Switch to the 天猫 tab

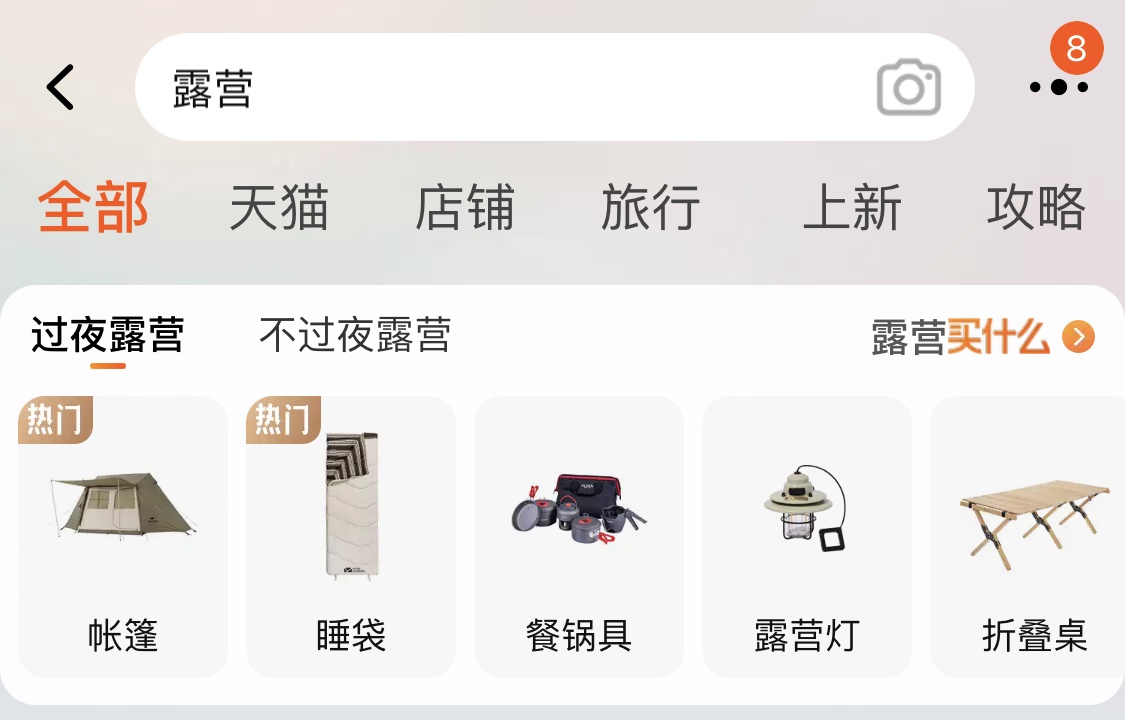click(279, 208)
